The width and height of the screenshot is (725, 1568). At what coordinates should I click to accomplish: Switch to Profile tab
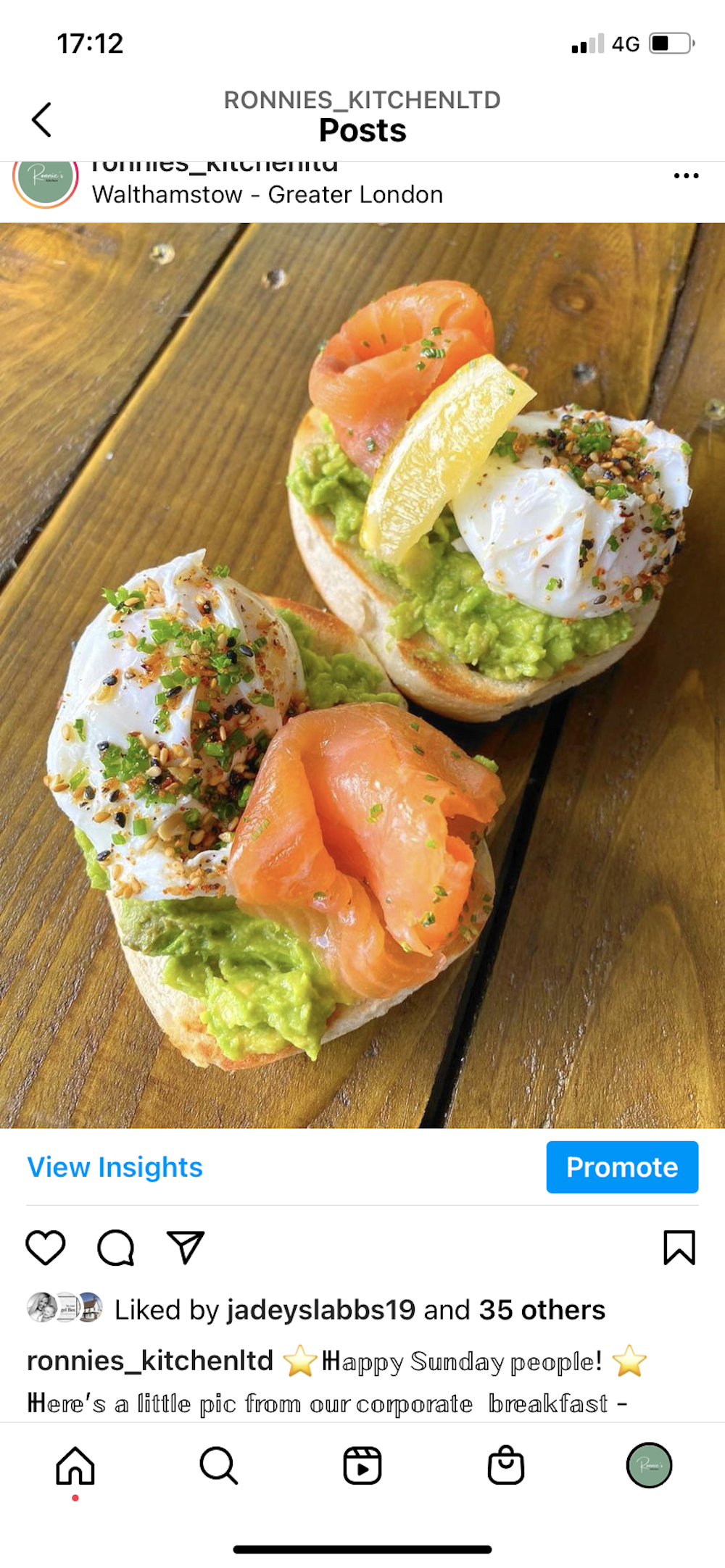pos(649,1465)
